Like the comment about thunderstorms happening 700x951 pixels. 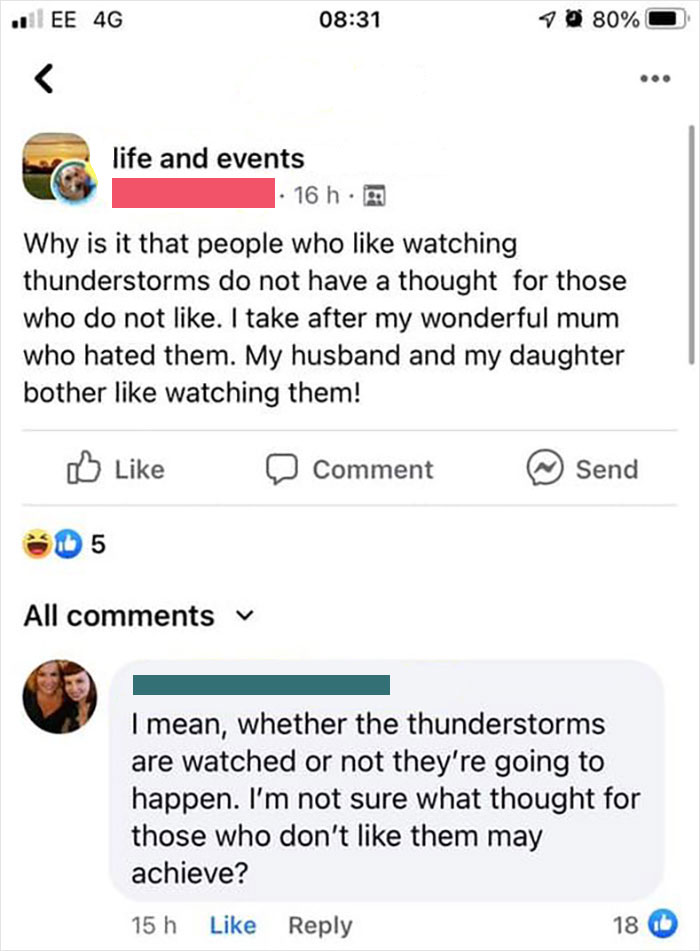point(232,925)
